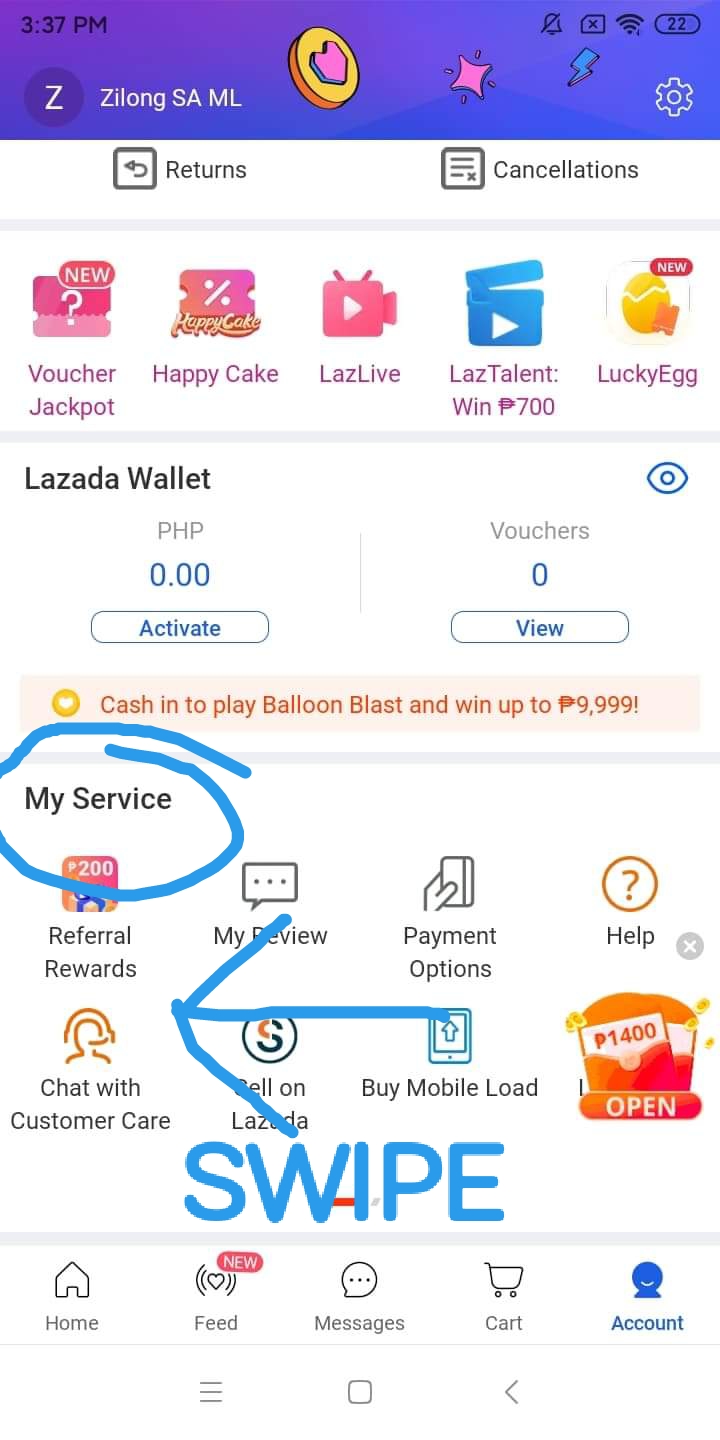Toggle wallet balance visibility eye
This screenshot has width=720, height=1440.
tap(667, 479)
